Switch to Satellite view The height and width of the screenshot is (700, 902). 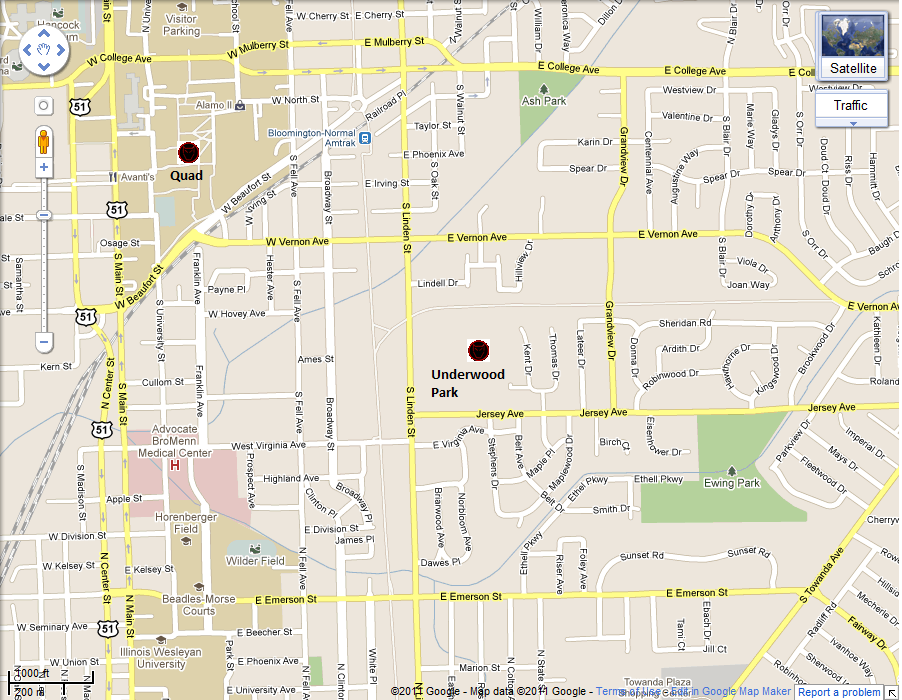851,46
